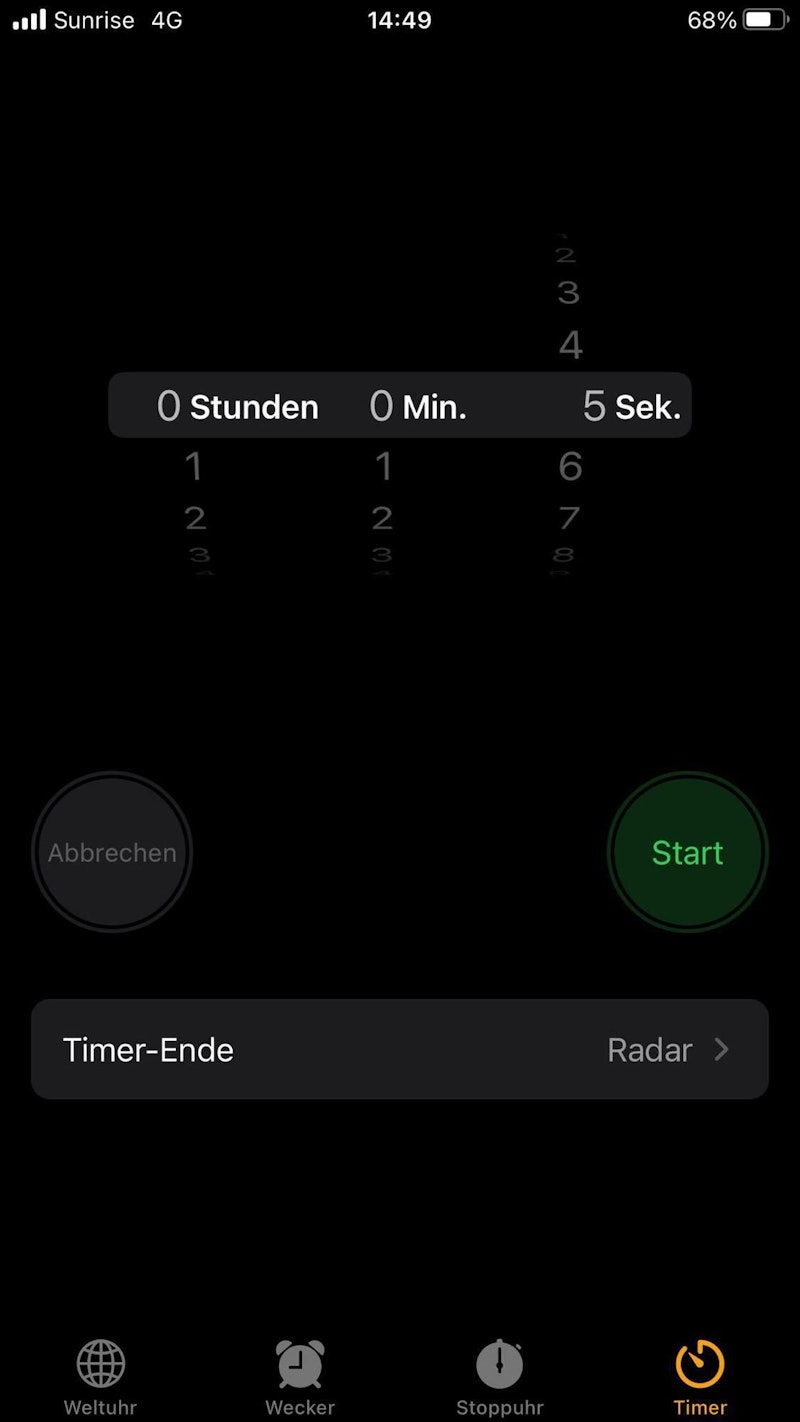Tap the Abbrechen button
Viewport: 800px width, 1422px height.
pyautogui.click(x=112, y=852)
